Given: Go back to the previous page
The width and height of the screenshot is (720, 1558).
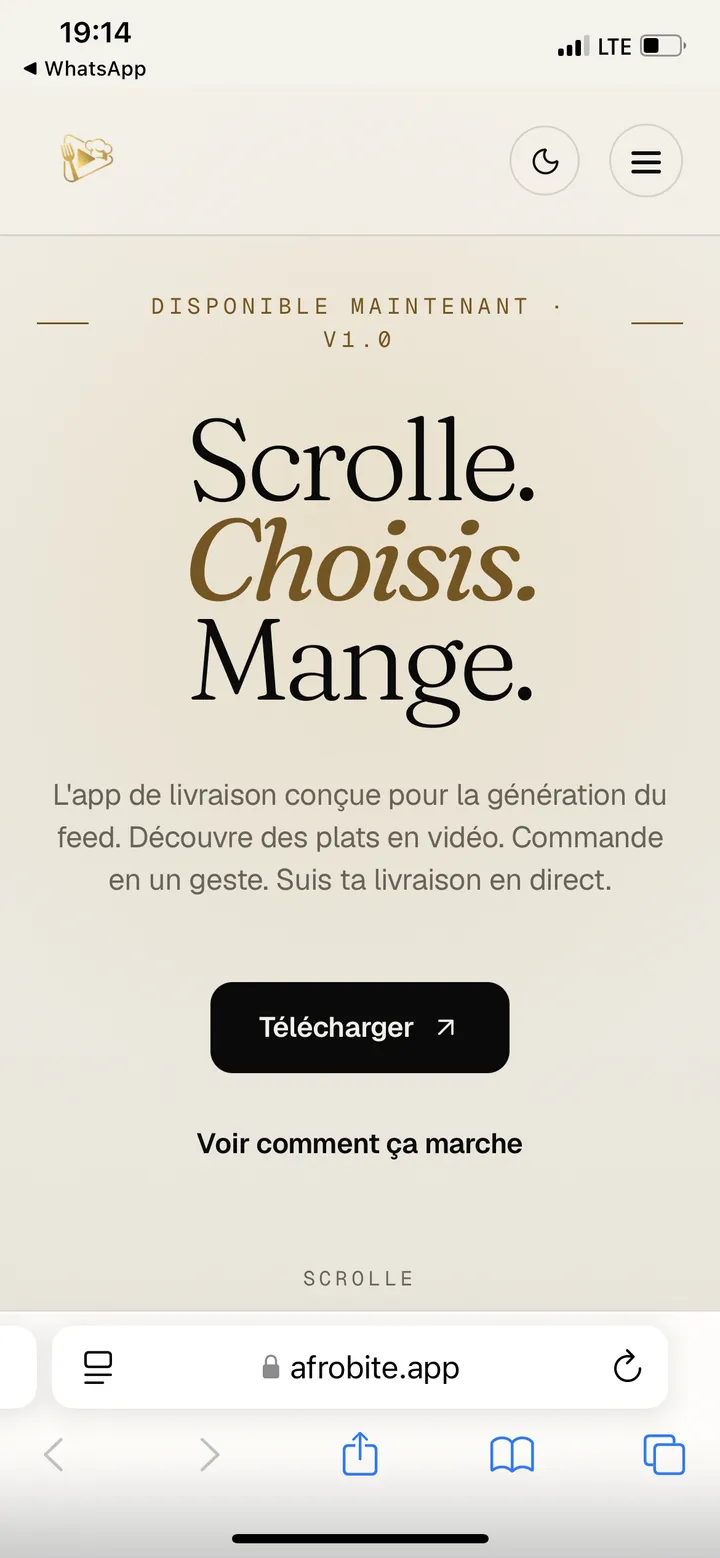Looking at the screenshot, I should point(54,1454).
